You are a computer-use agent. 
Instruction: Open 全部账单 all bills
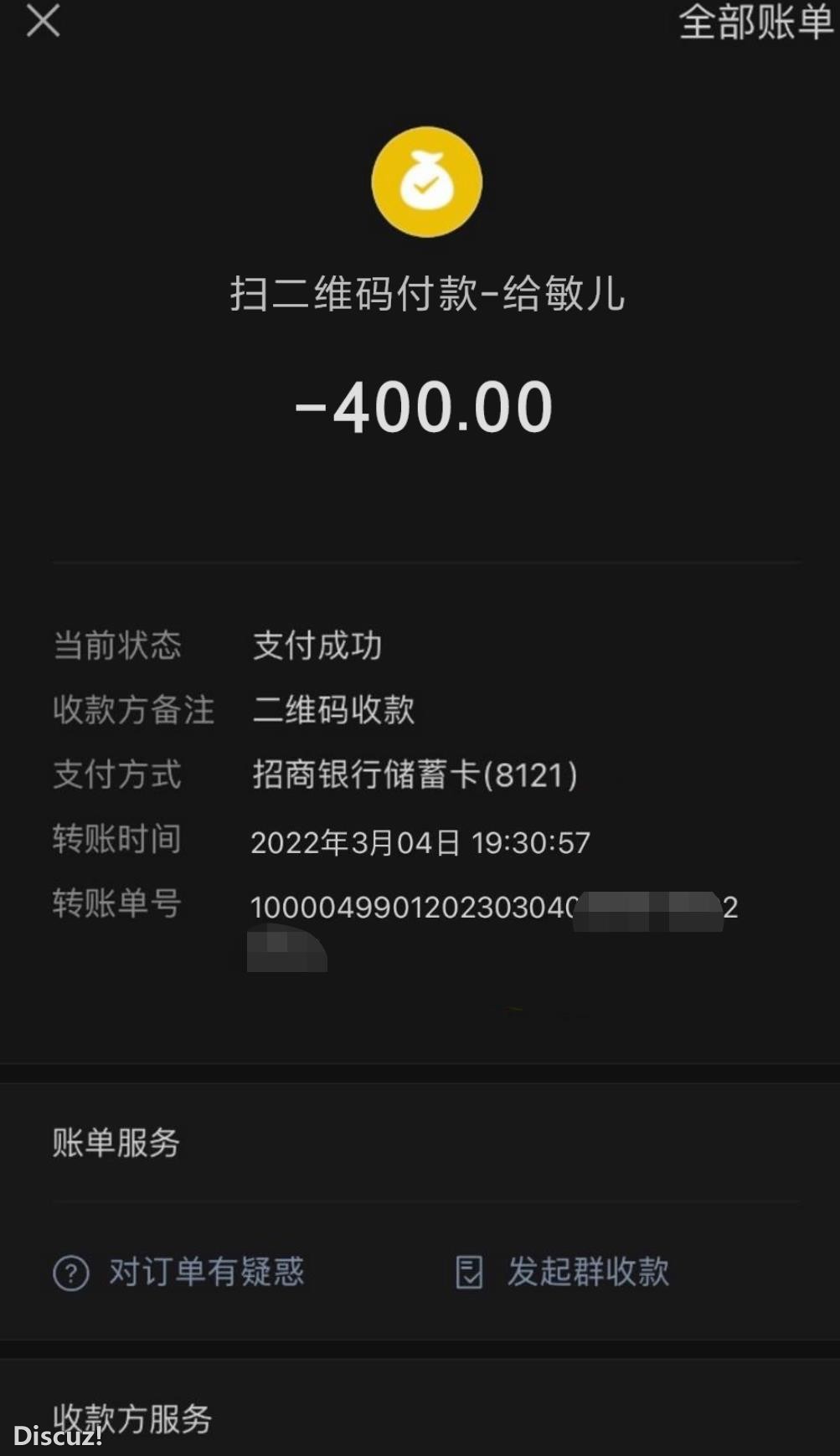755,22
